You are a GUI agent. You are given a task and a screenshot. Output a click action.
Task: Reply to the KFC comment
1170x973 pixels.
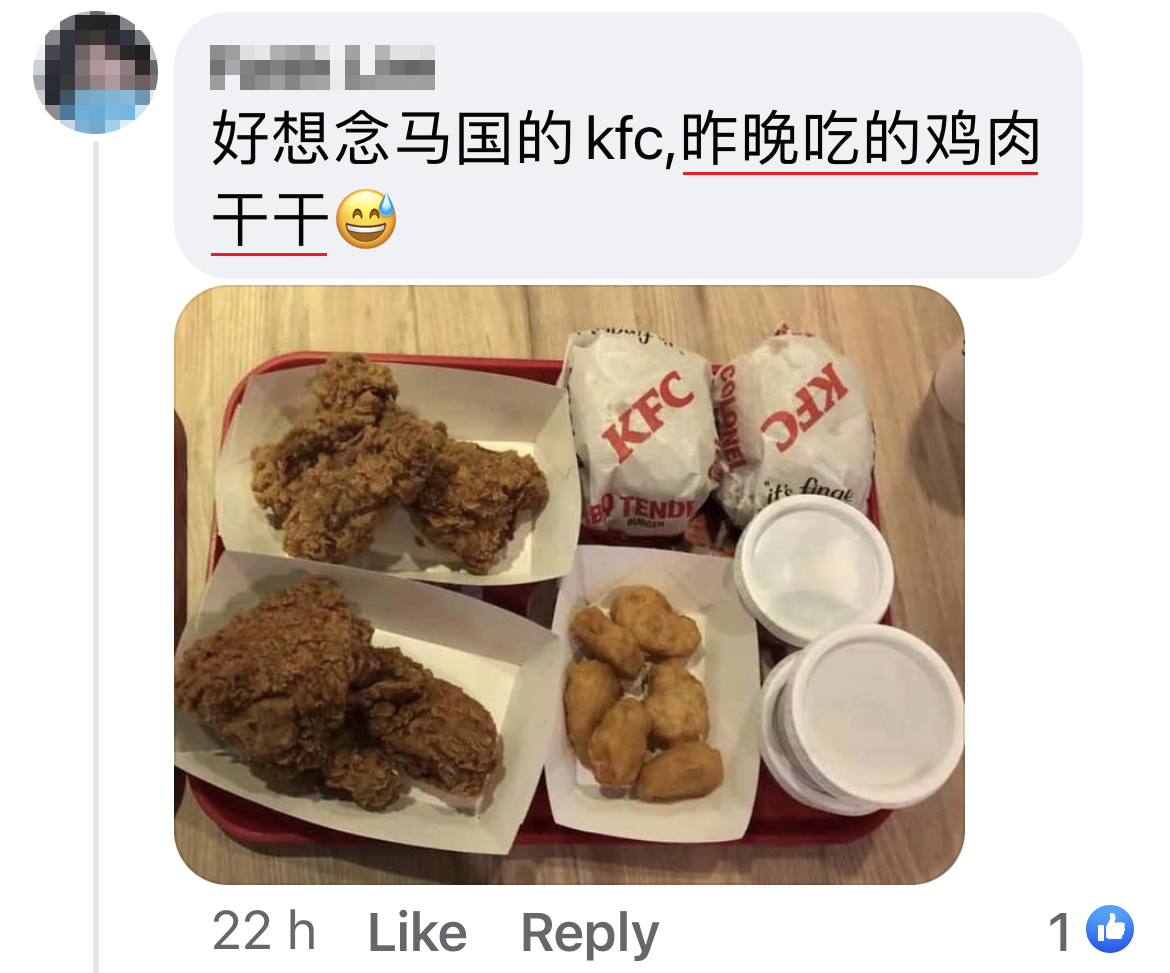589,933
